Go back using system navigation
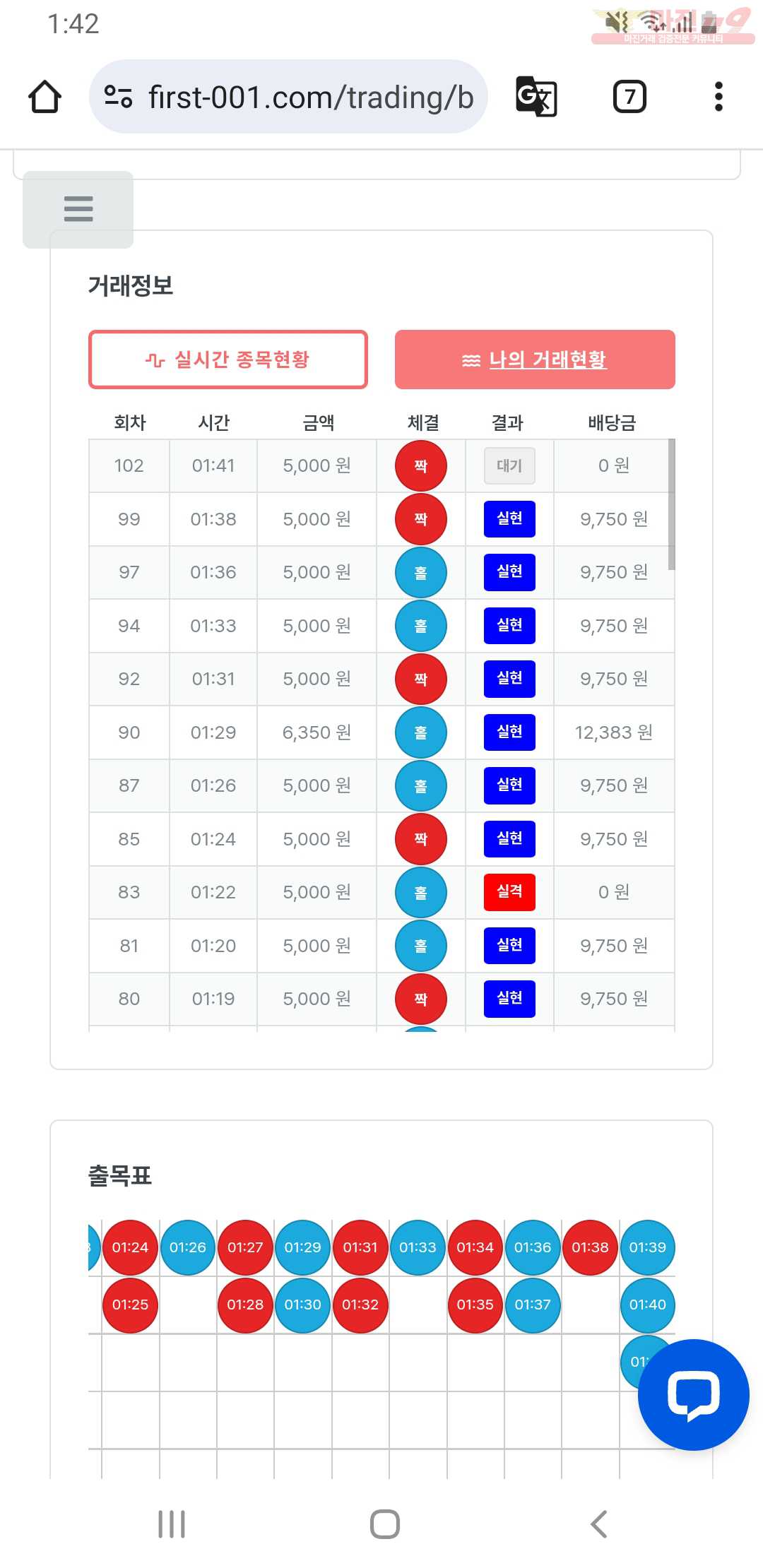Viewport: 763px width, 1568px height. 599,1524
